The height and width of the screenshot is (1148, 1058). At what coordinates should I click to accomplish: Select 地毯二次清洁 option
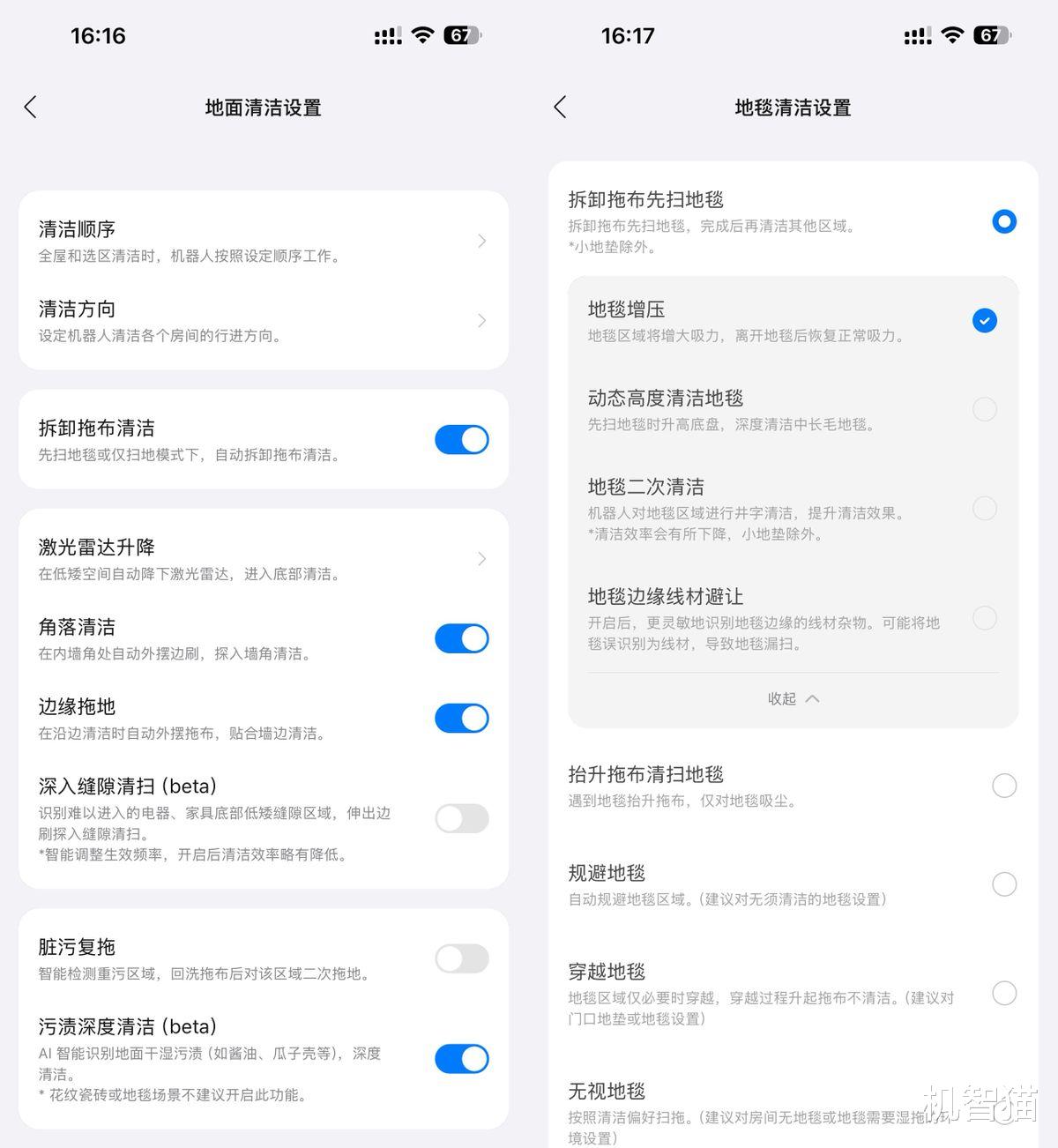pyautogui.click(x=985, y=509)
